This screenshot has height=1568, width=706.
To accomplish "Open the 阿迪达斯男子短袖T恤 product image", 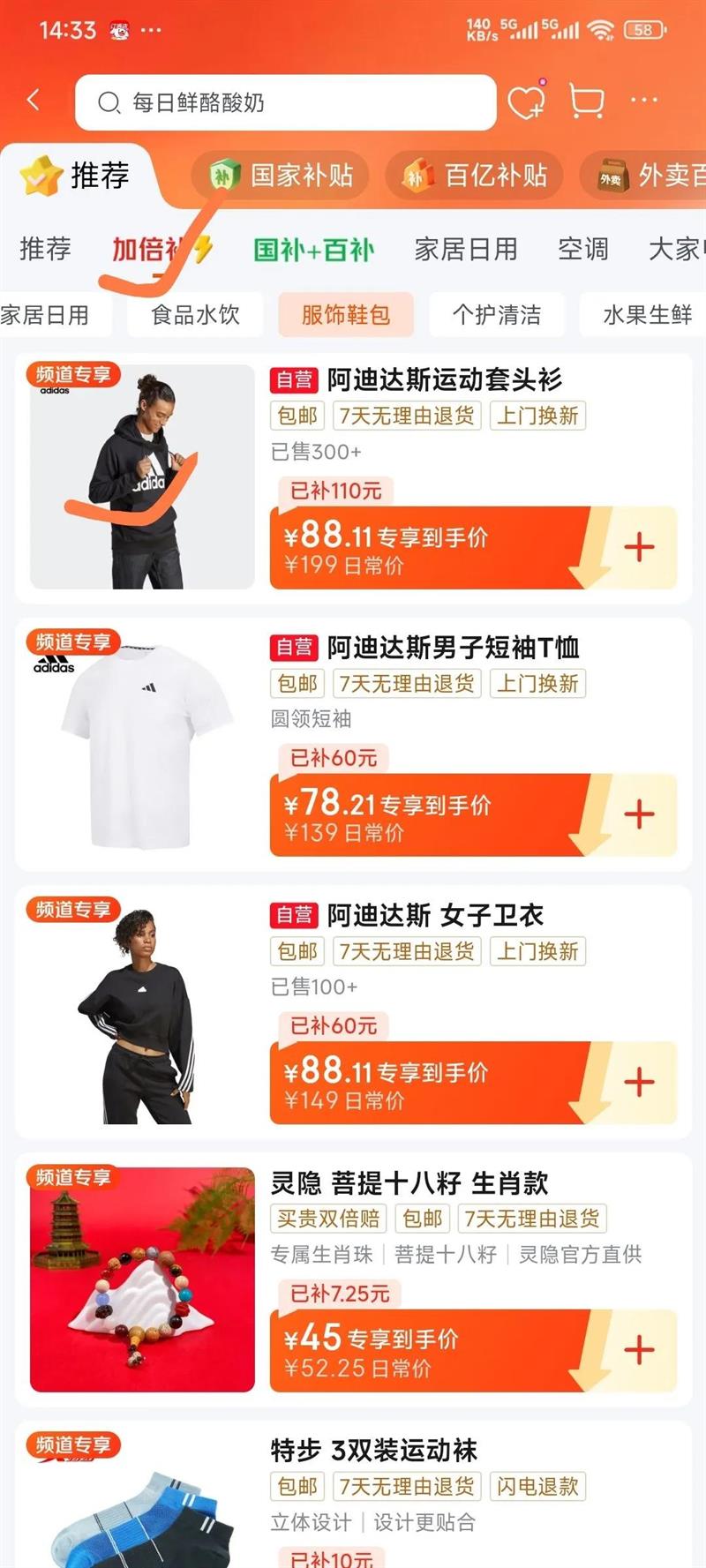I will point(142,744).
